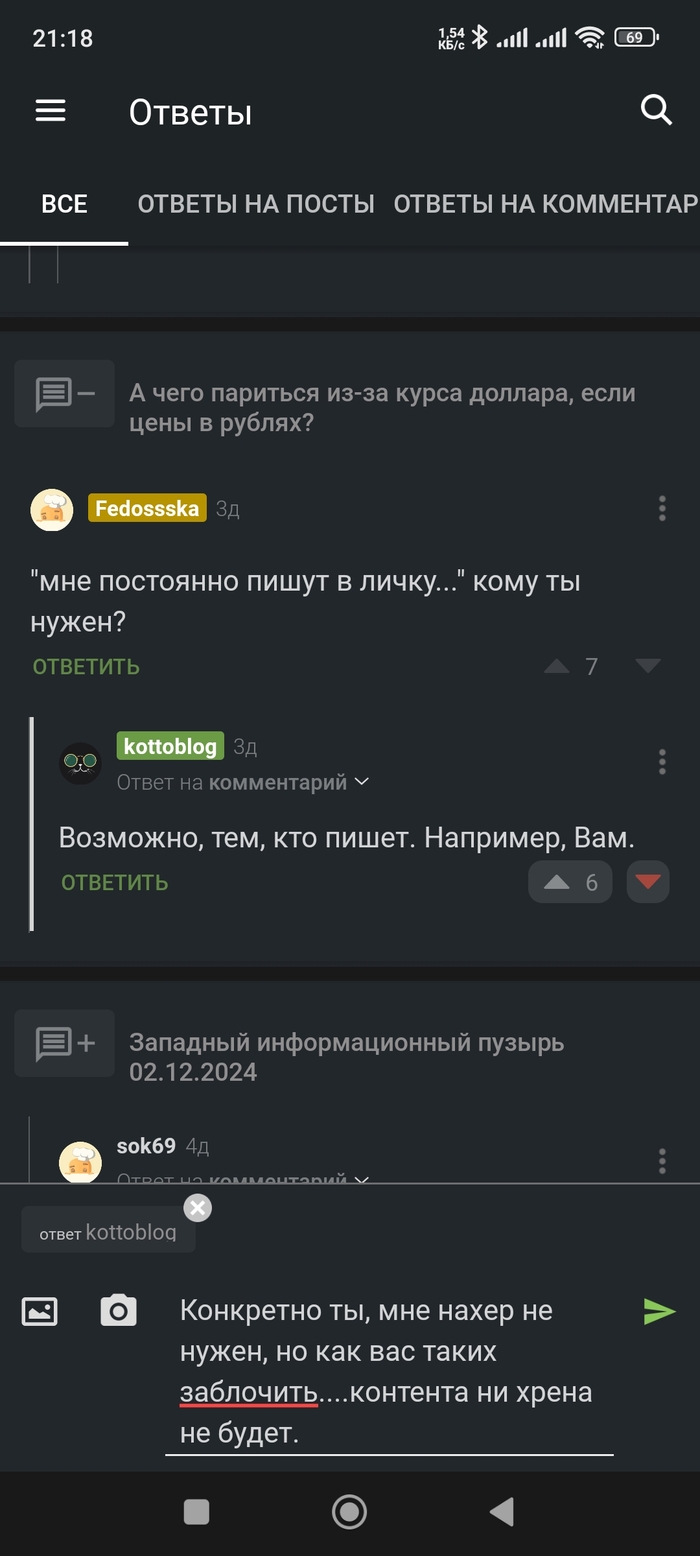
Task: Open overflow menu on kottoblog's comment
Action: [662, 763]
